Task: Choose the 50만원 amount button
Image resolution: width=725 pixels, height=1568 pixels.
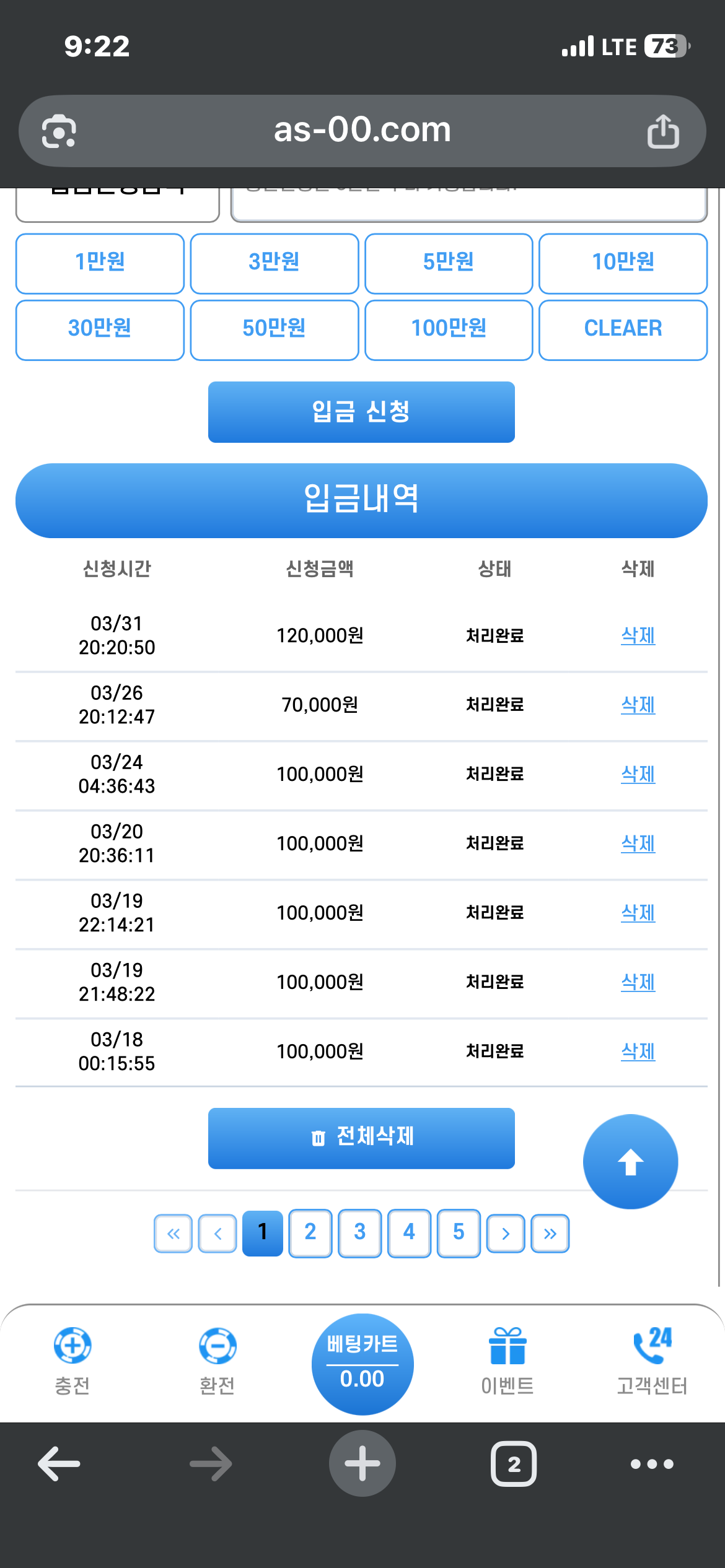Action: coord(274,329)
